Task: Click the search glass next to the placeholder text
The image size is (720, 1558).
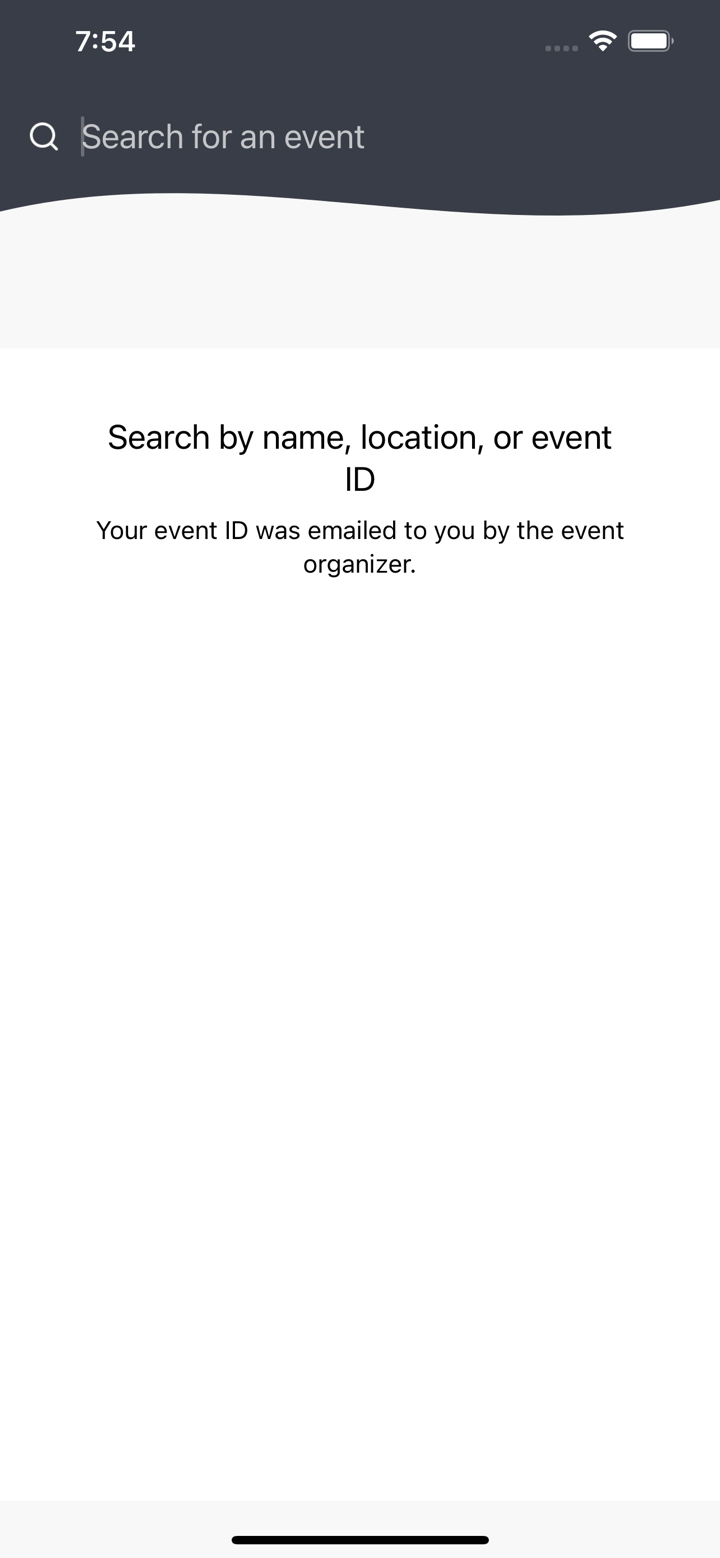Action: point(43,135)
